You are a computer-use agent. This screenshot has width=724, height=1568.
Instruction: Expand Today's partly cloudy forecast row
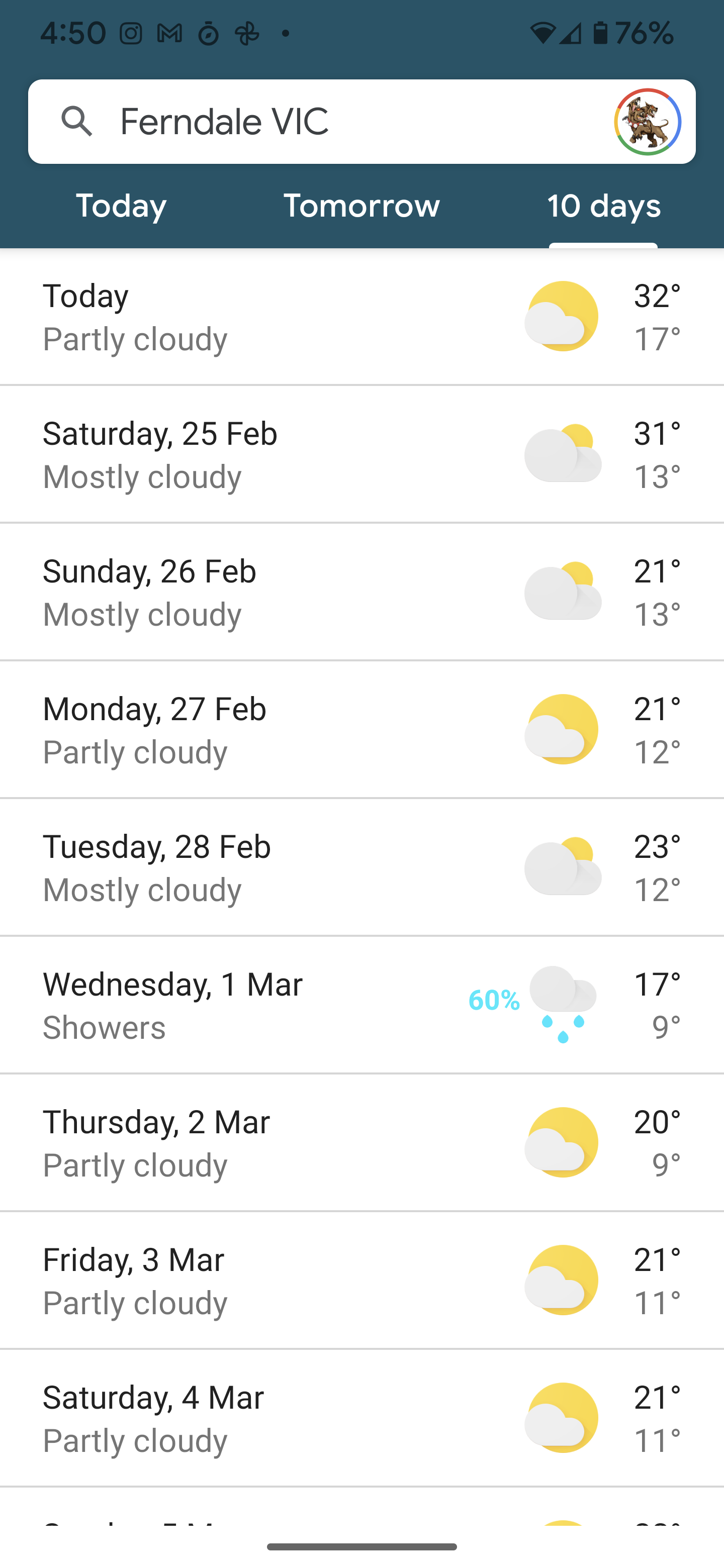(361, 317)
